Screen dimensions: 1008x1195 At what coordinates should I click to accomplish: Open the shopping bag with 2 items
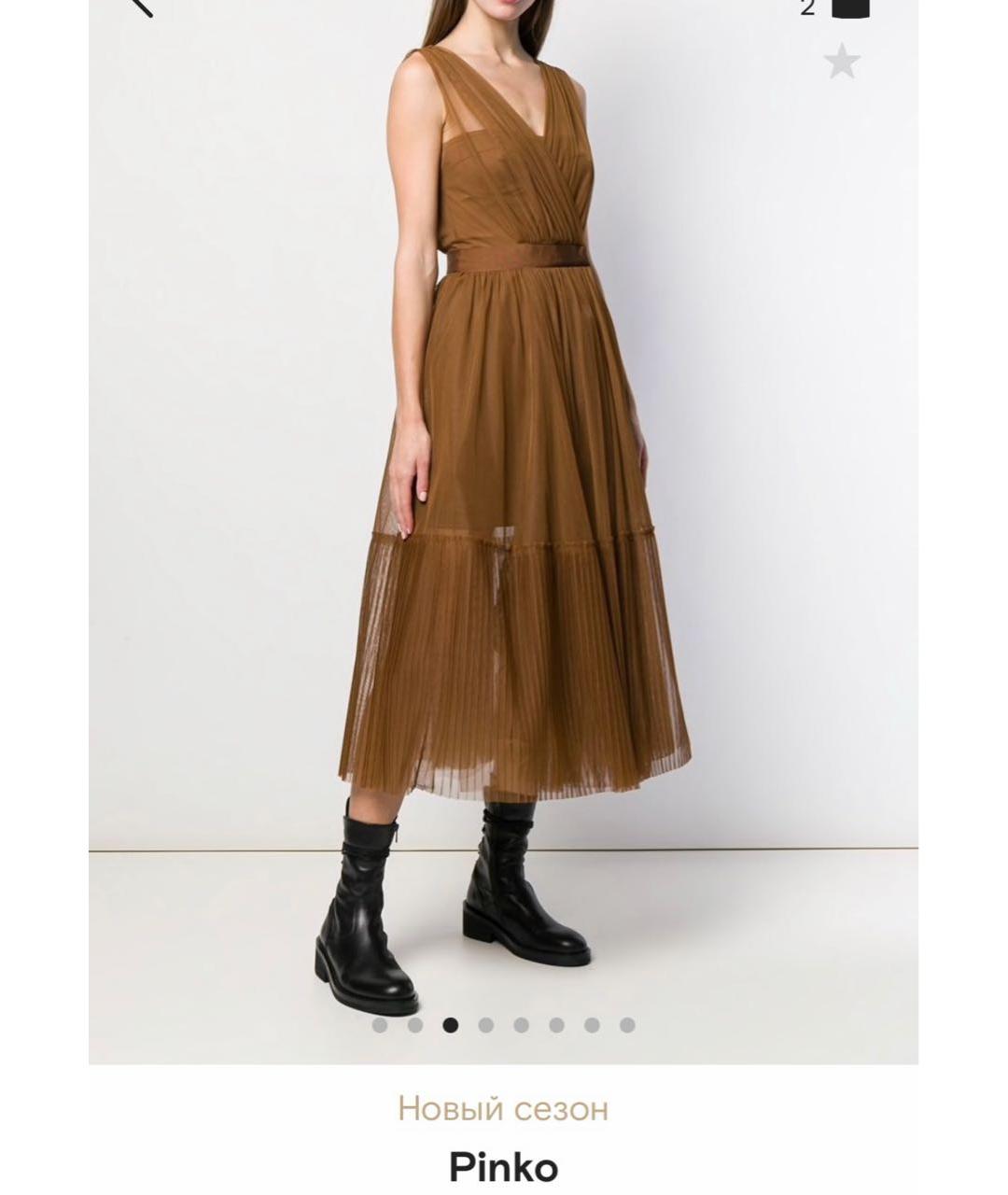tap(849, 8)
